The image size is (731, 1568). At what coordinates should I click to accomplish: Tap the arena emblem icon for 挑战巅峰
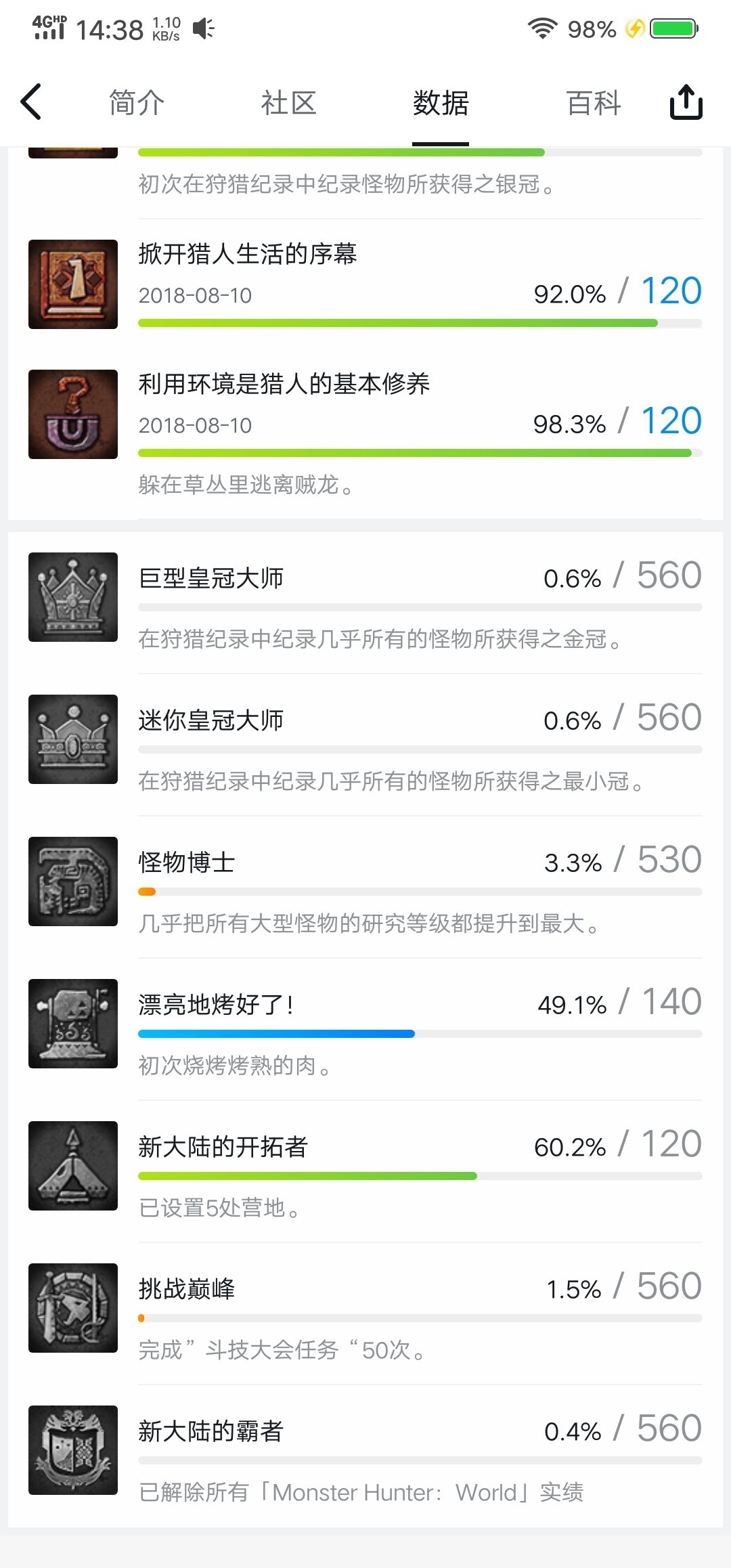pos(72,1308)
